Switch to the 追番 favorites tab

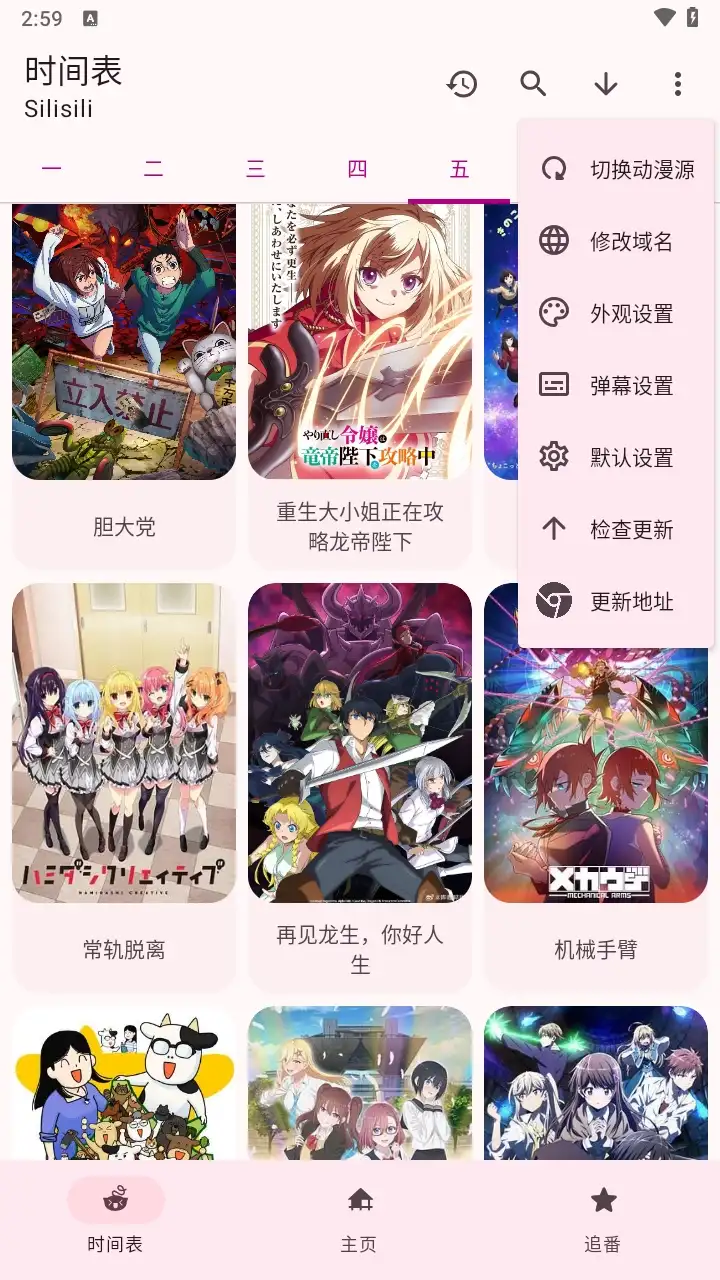coord(602,1220)
